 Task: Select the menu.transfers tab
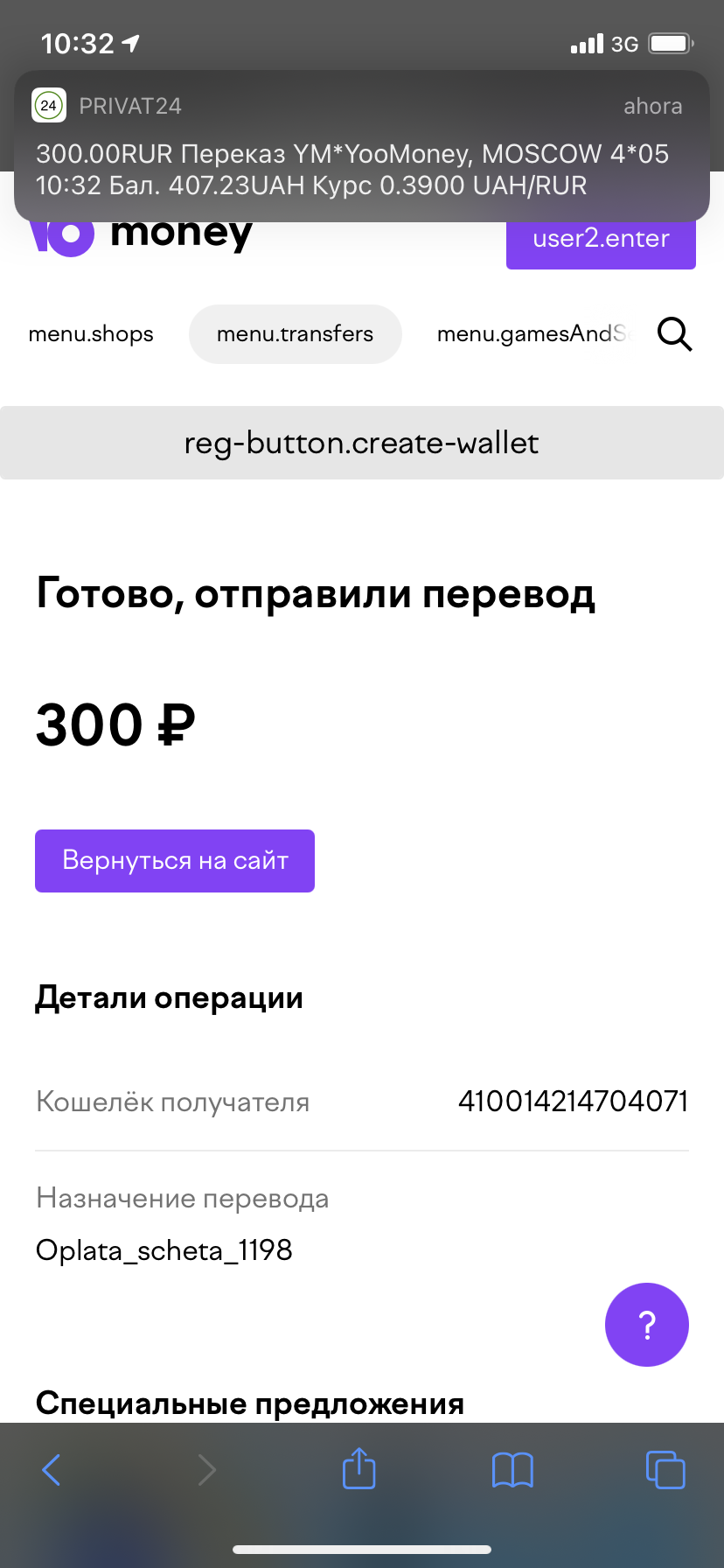296,334
